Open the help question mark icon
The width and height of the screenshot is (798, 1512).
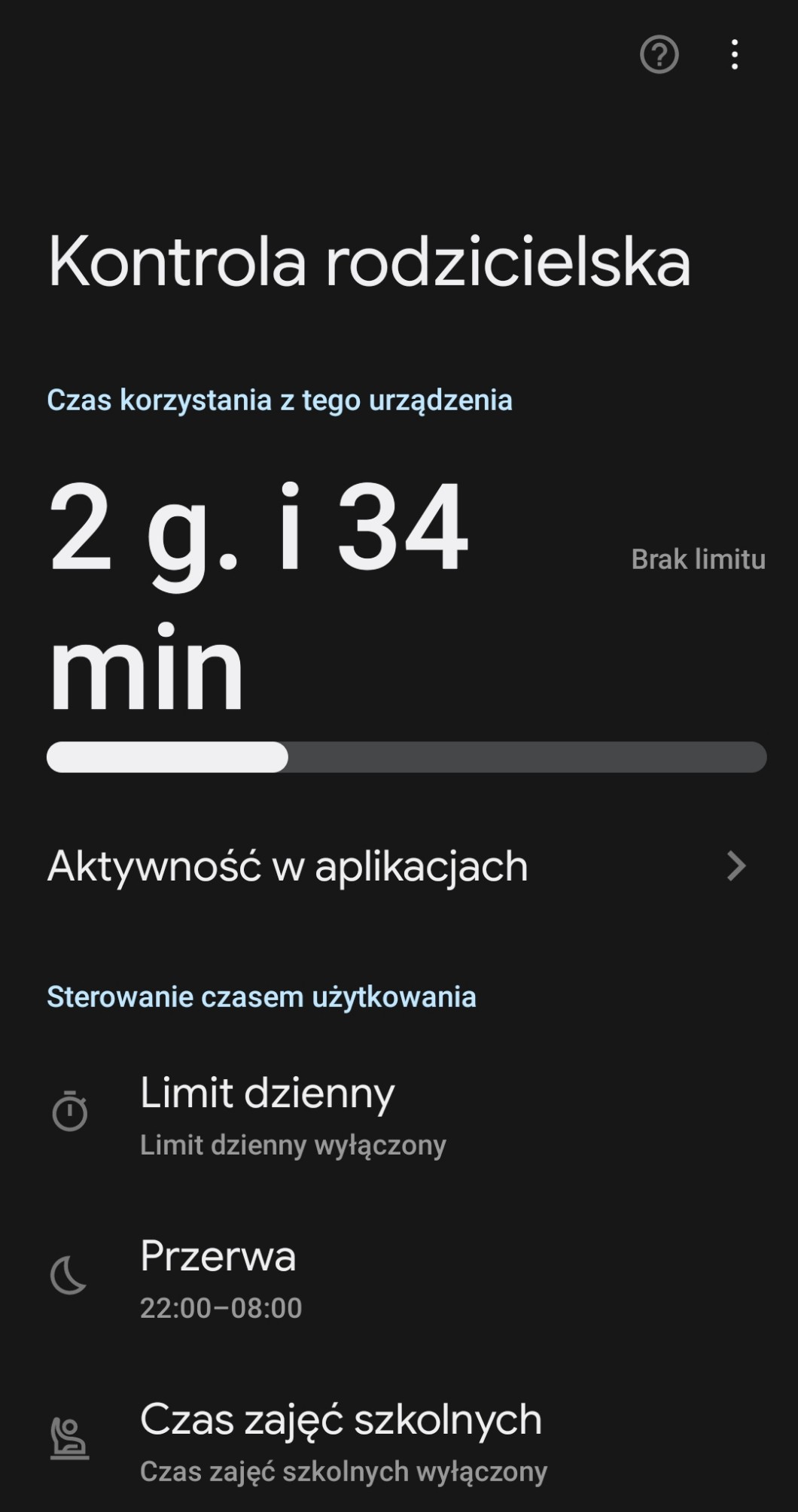(659, 54)
